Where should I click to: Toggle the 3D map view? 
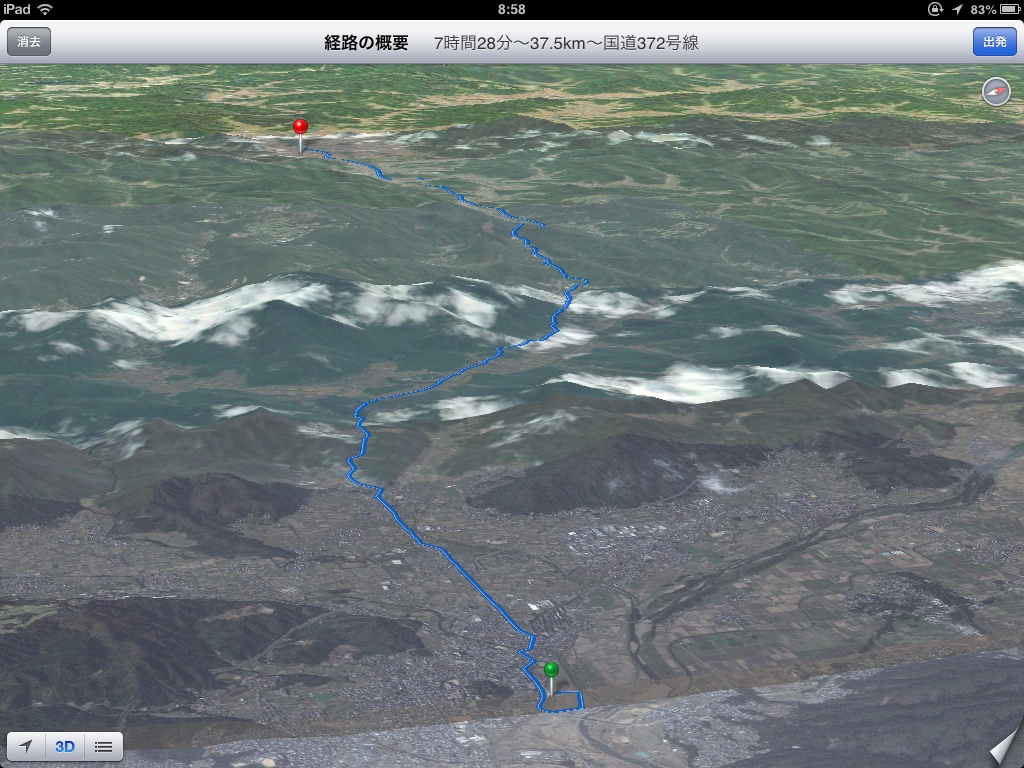click(65, 746)
